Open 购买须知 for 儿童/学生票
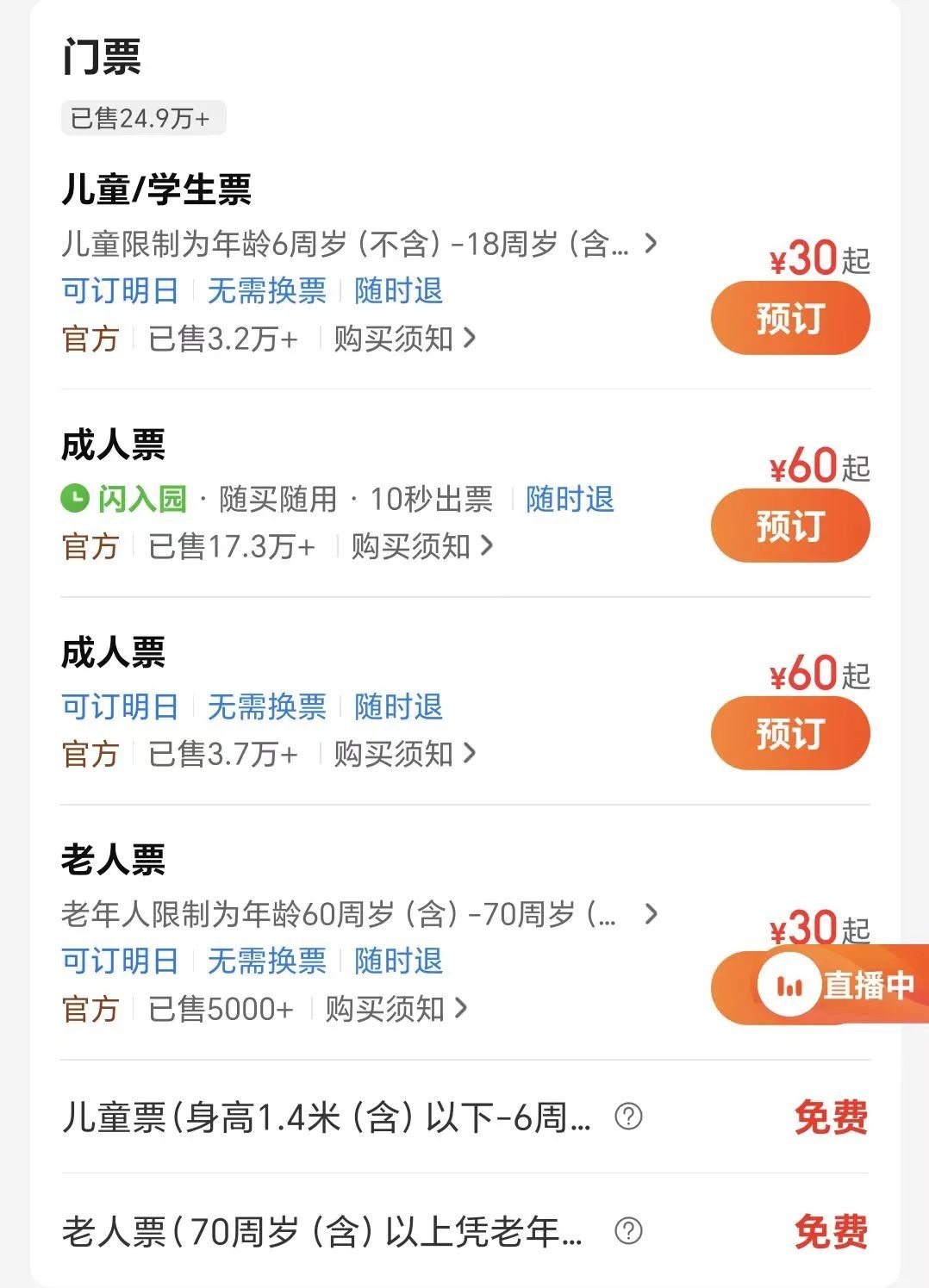 click(404, 339)
